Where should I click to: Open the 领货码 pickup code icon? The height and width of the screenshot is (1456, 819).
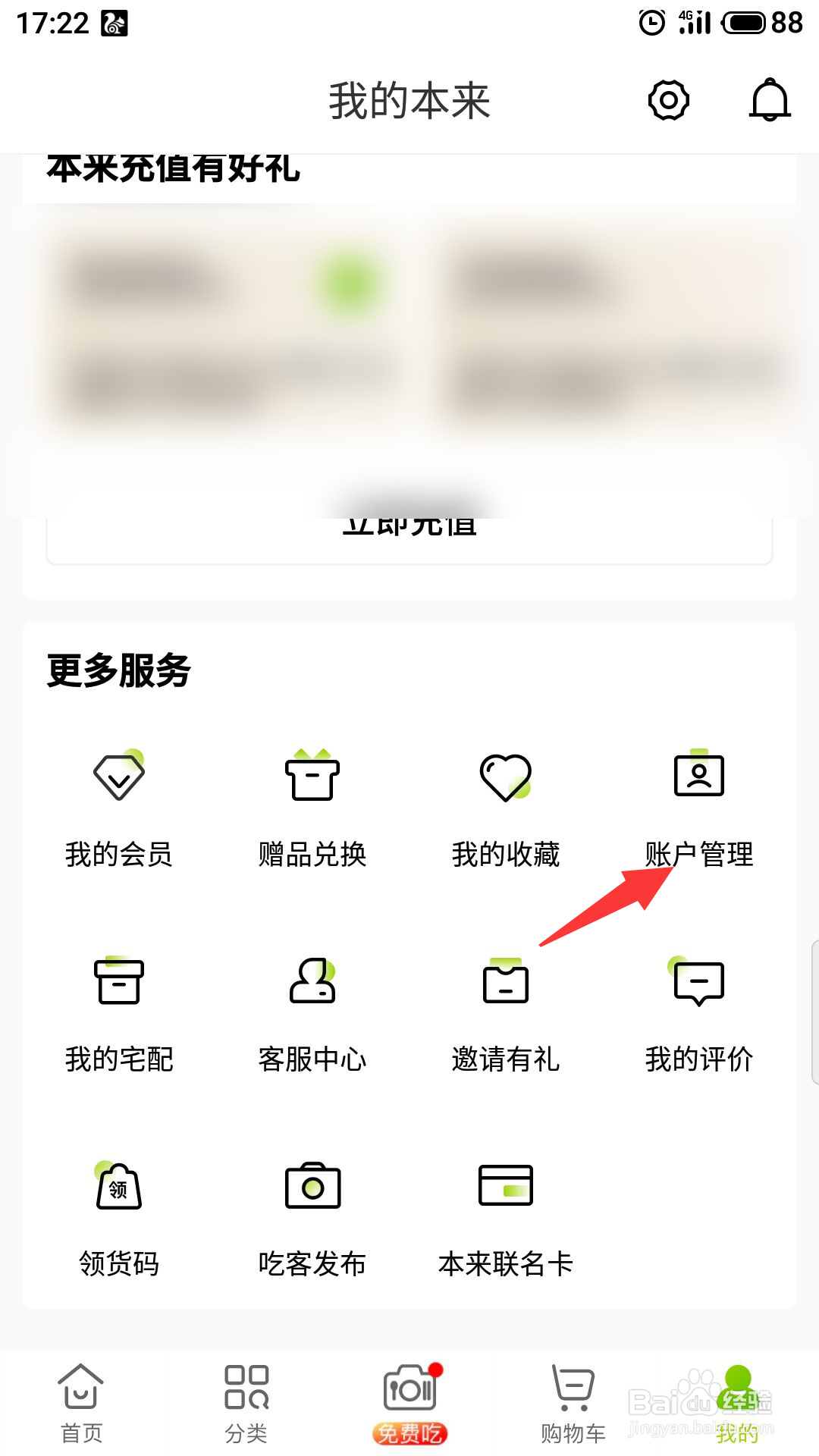click(118, 1213)
